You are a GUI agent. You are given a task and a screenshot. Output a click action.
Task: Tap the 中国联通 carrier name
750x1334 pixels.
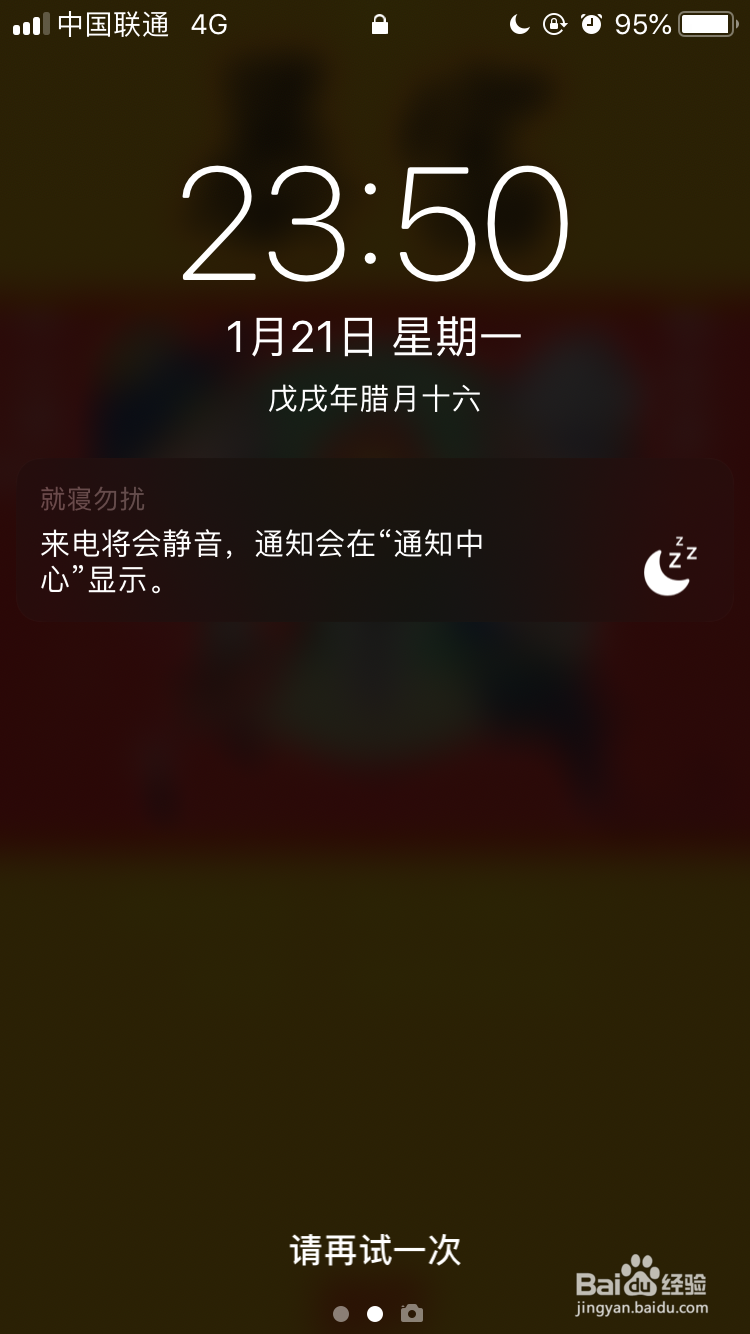(x=112, y=25)
